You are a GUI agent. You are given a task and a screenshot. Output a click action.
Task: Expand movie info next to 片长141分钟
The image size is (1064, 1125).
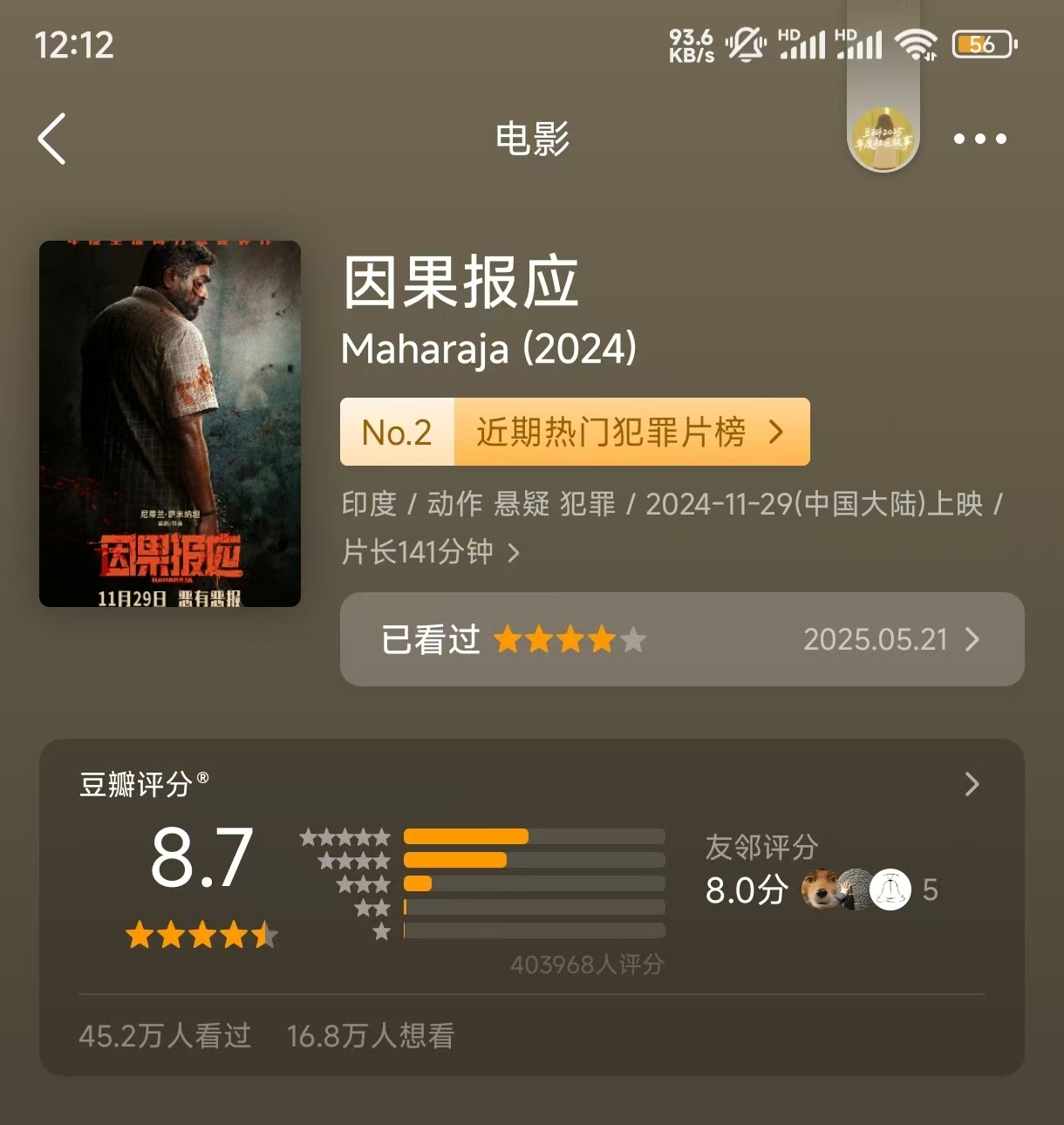coord(514,553)
